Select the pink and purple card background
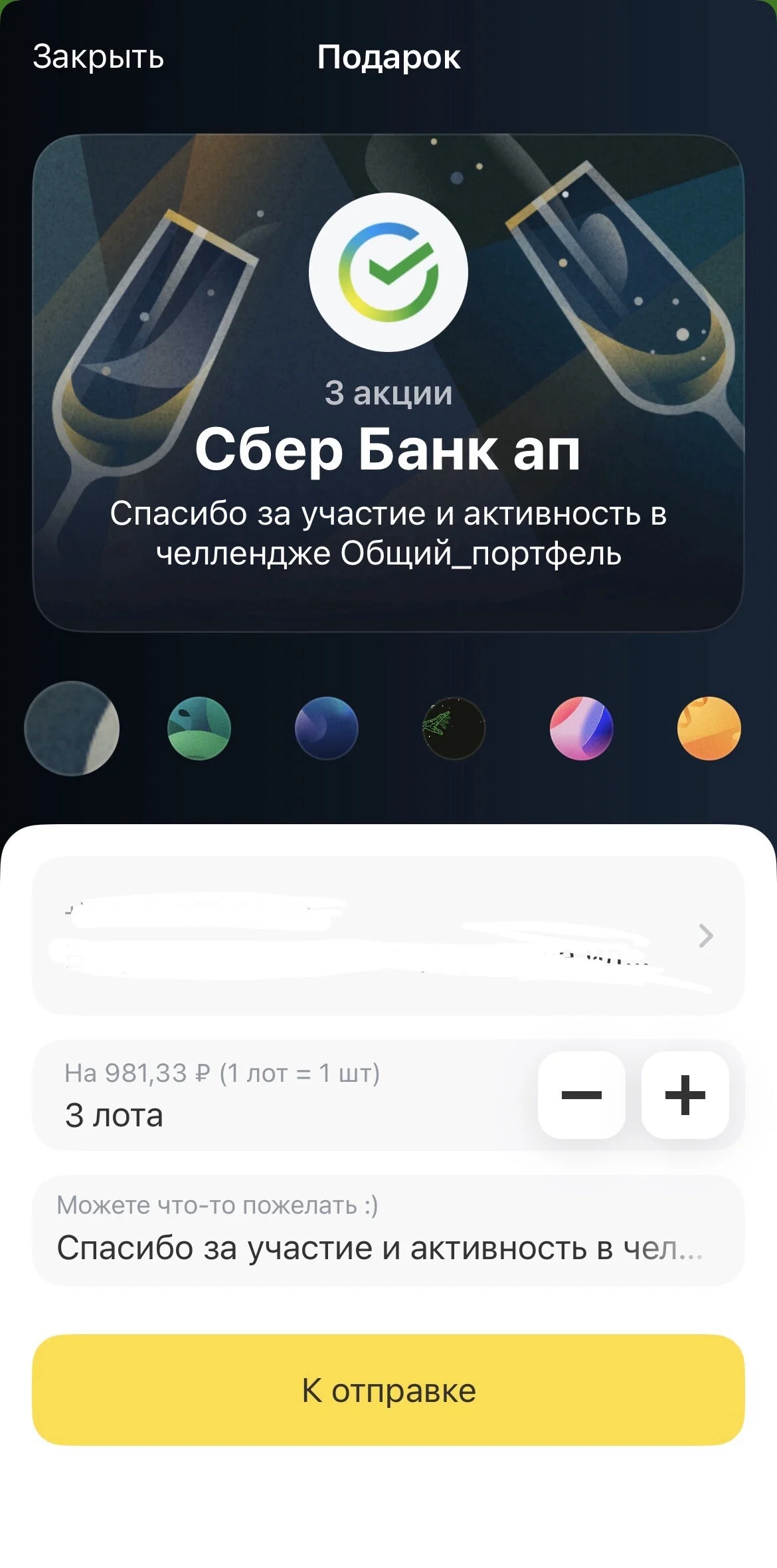The width and height of the screenshot is (777, 1568). (x=581, y=728)
